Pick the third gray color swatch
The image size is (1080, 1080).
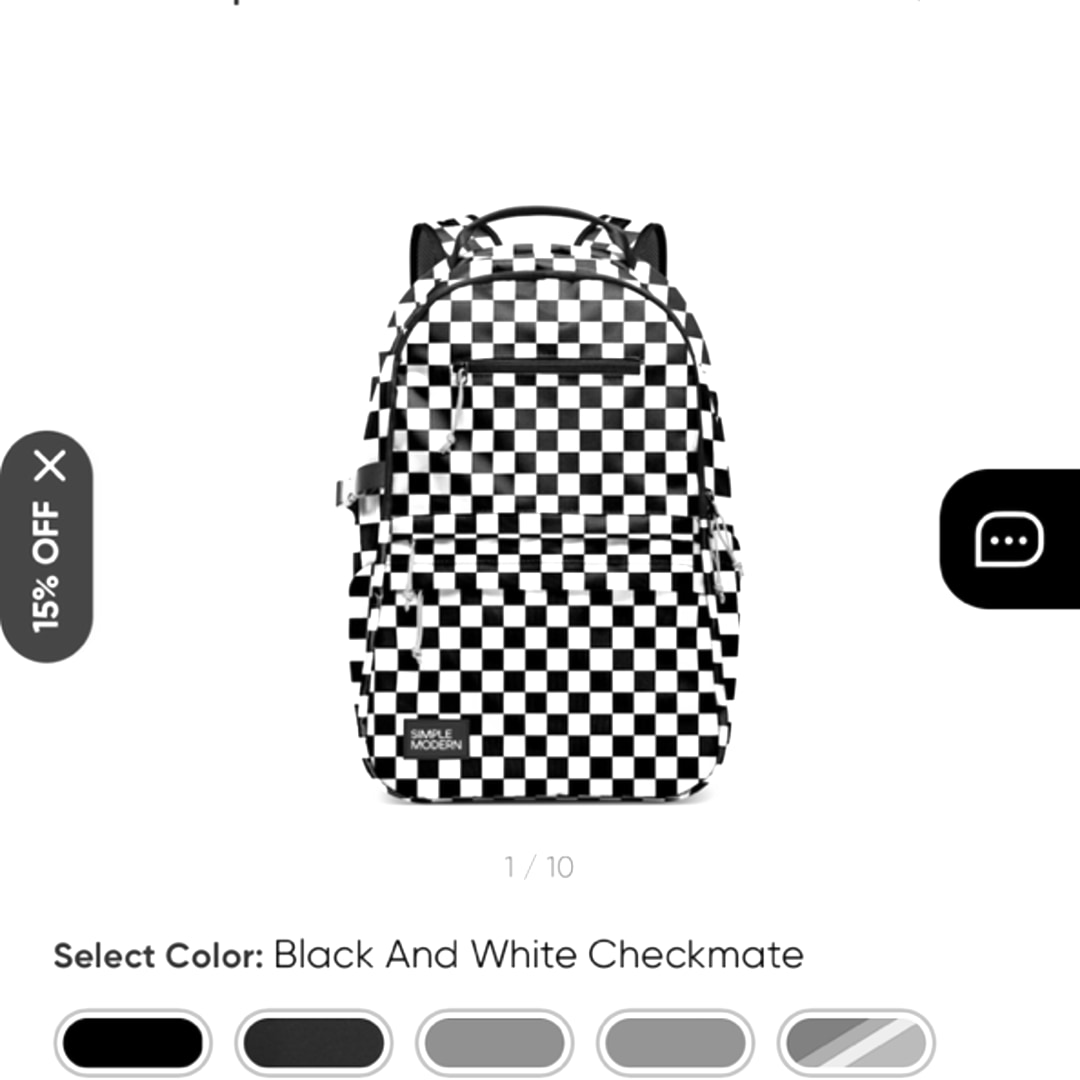495,1043
